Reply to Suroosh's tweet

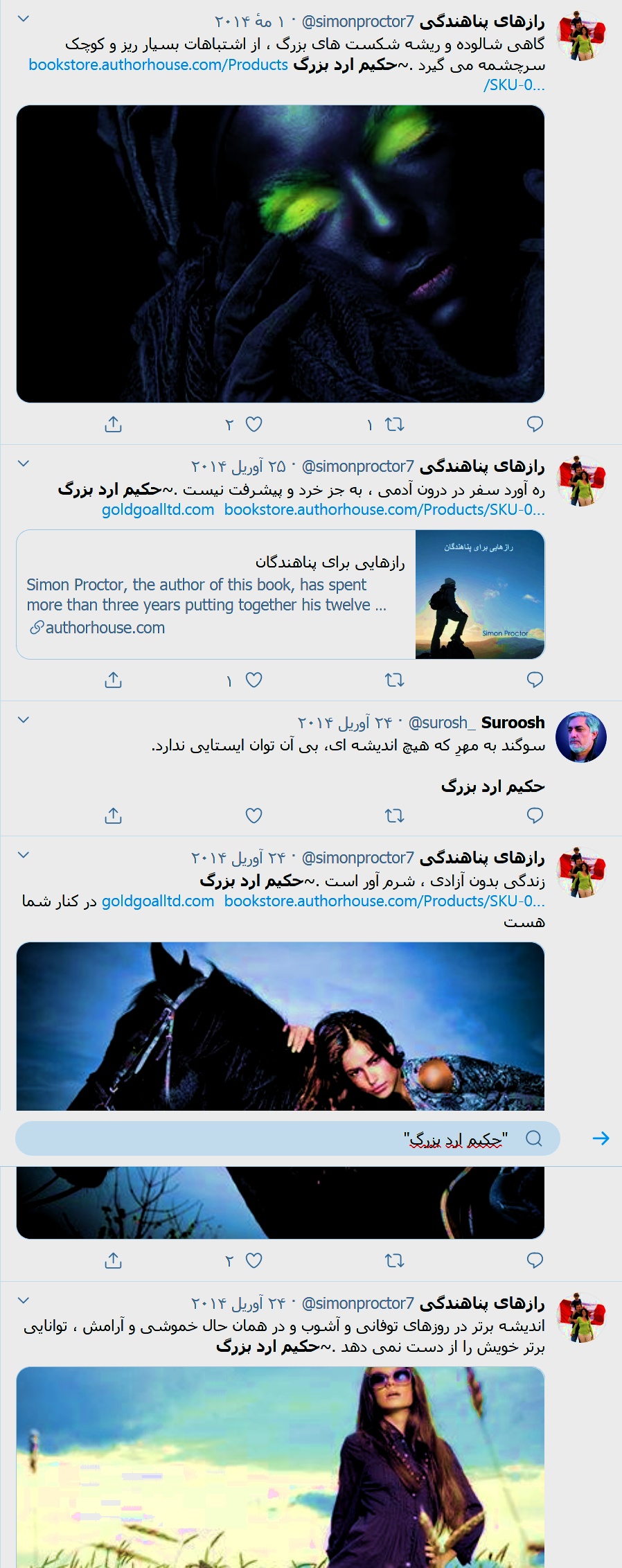tap(535, 816)
